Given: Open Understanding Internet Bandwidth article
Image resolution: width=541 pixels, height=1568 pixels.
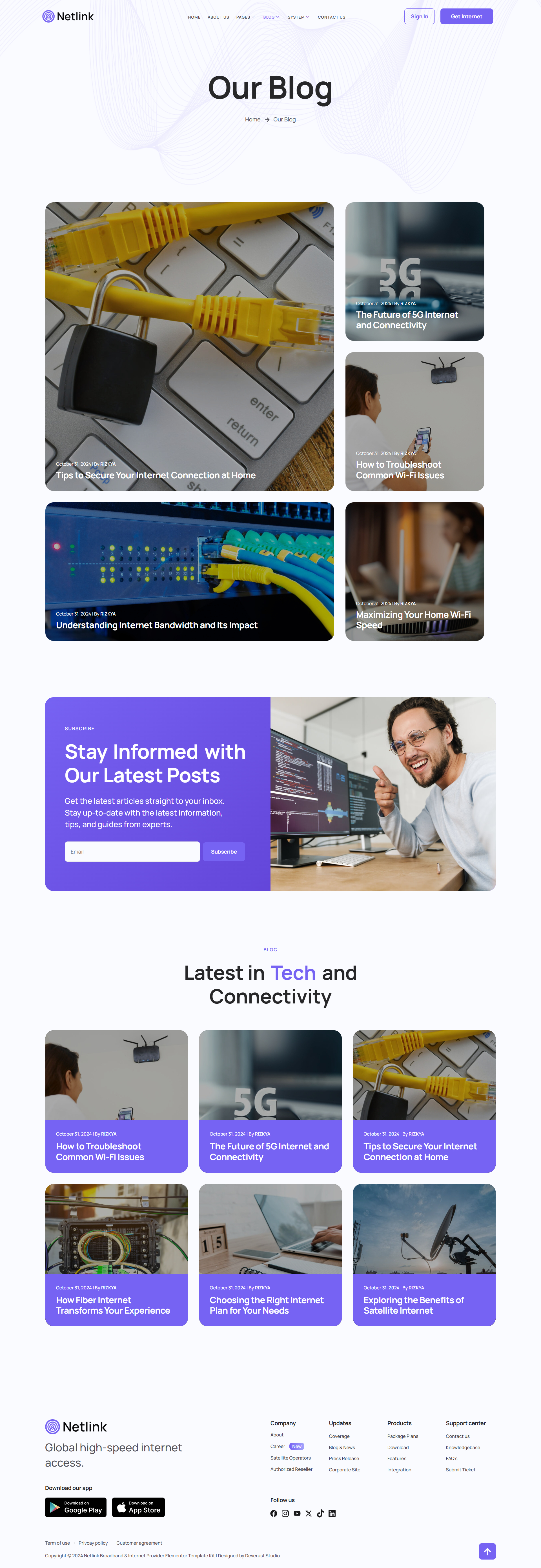Looking at the screenshot, I should pyautogui.click(x=156, y=625).
